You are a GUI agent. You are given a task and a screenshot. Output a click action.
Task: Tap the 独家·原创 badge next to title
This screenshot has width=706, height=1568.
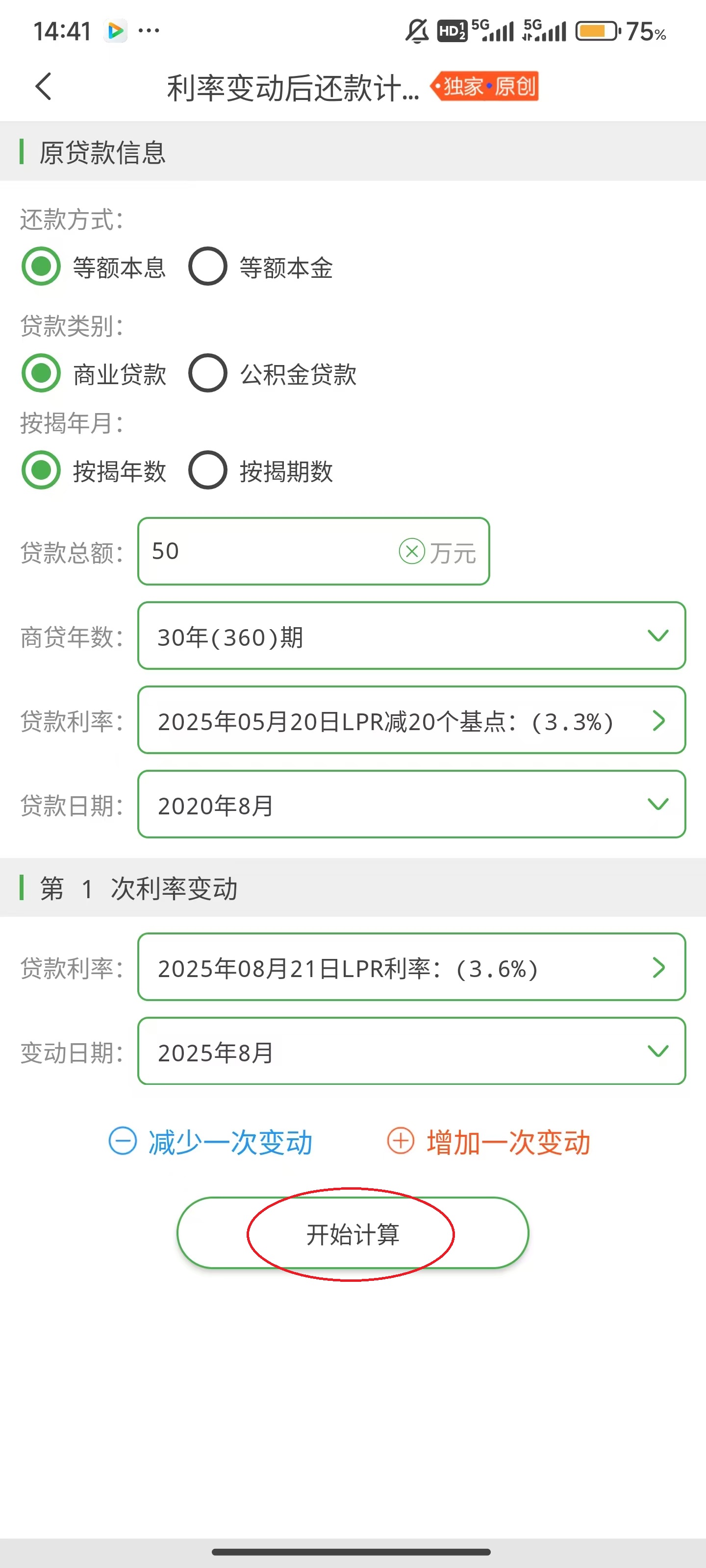click(x=484, y=86)
